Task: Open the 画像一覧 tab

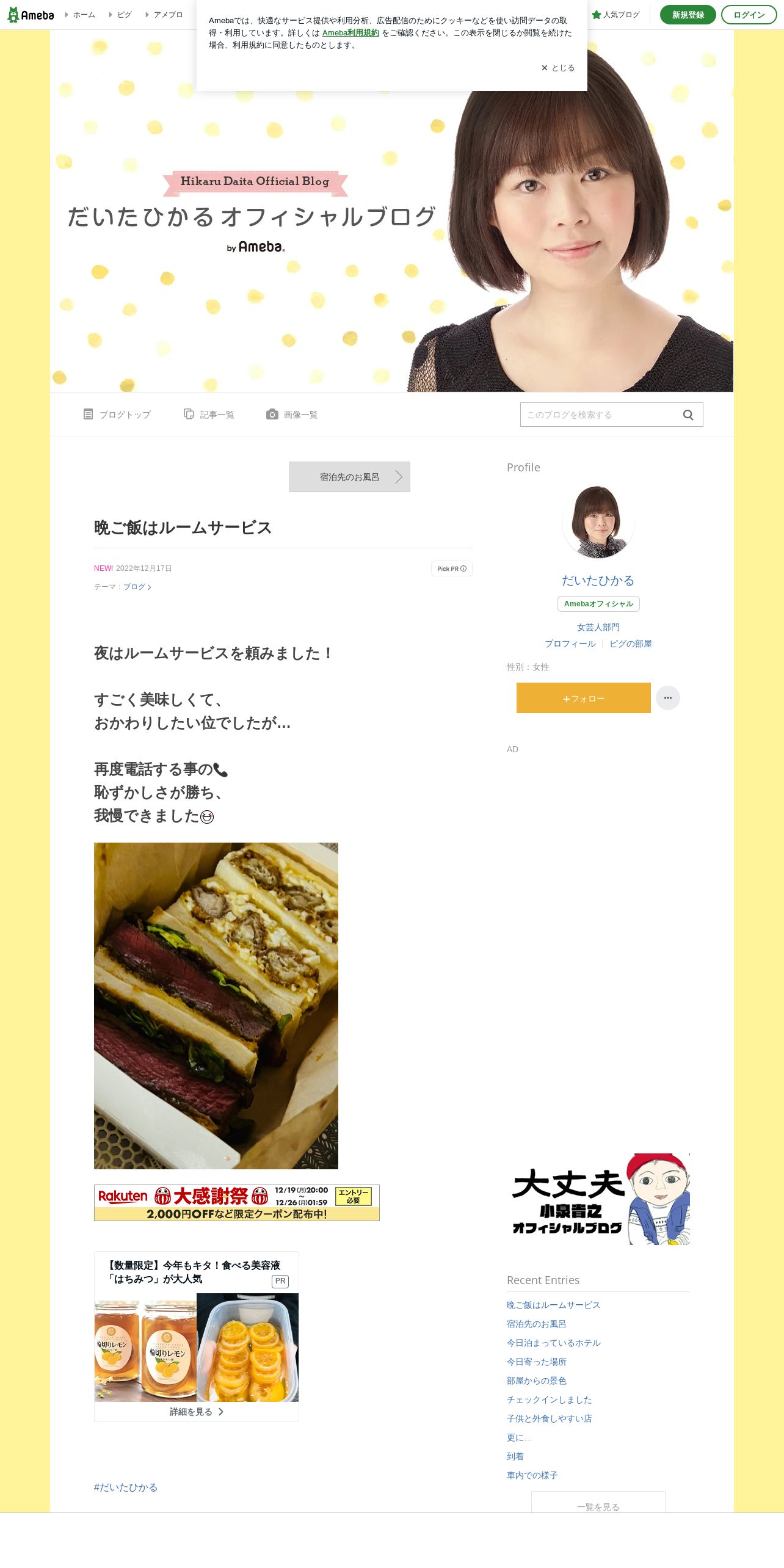Action: 292,415
